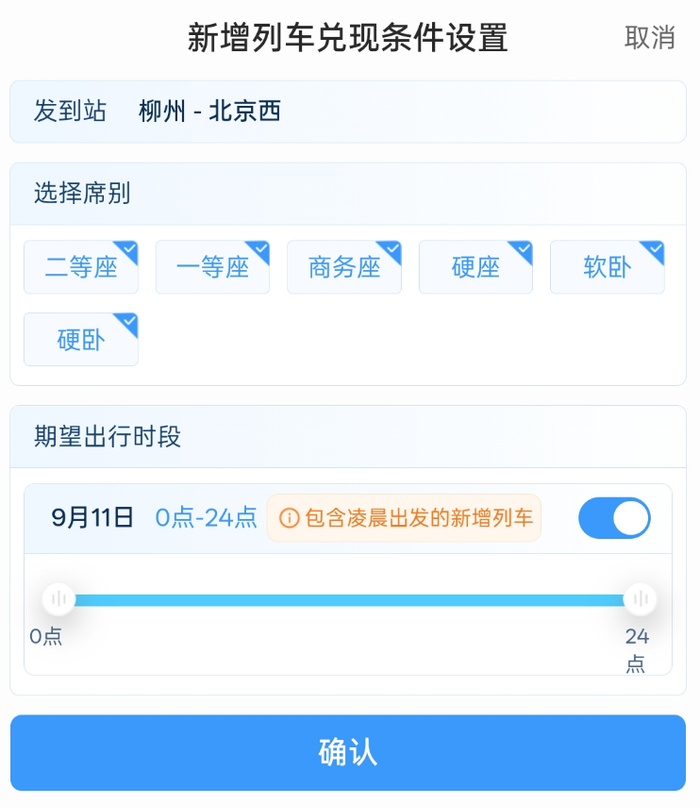The image size is (700, 808).
Task: Toggle the 软卧 seat chip
Action: [607, 267]
